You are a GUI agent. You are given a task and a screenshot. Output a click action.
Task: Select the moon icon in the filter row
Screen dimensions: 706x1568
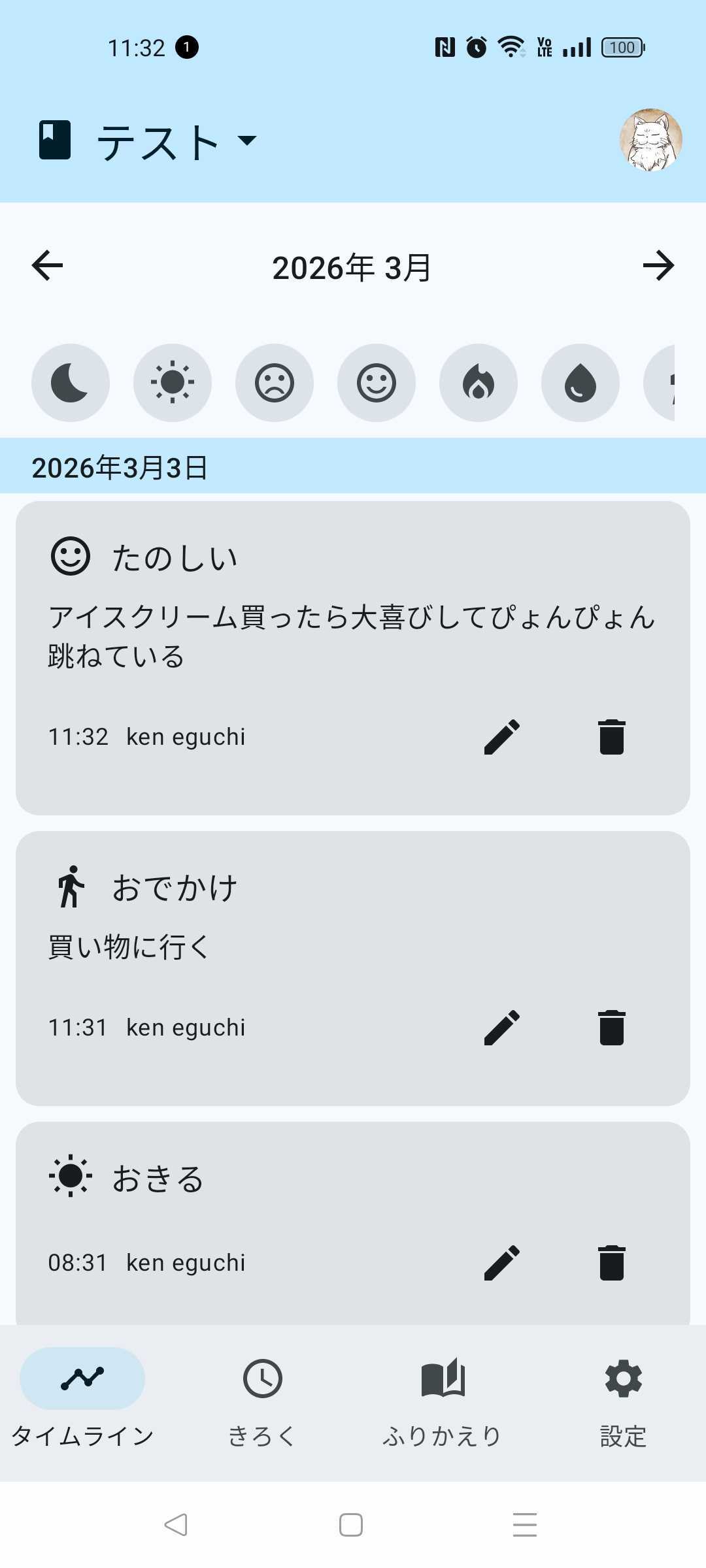click(70, 383)
